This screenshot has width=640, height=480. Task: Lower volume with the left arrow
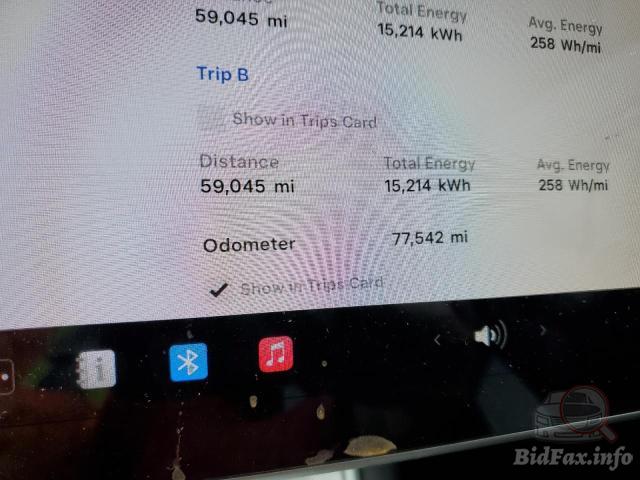pyautogui.click(x=437, y=339)
